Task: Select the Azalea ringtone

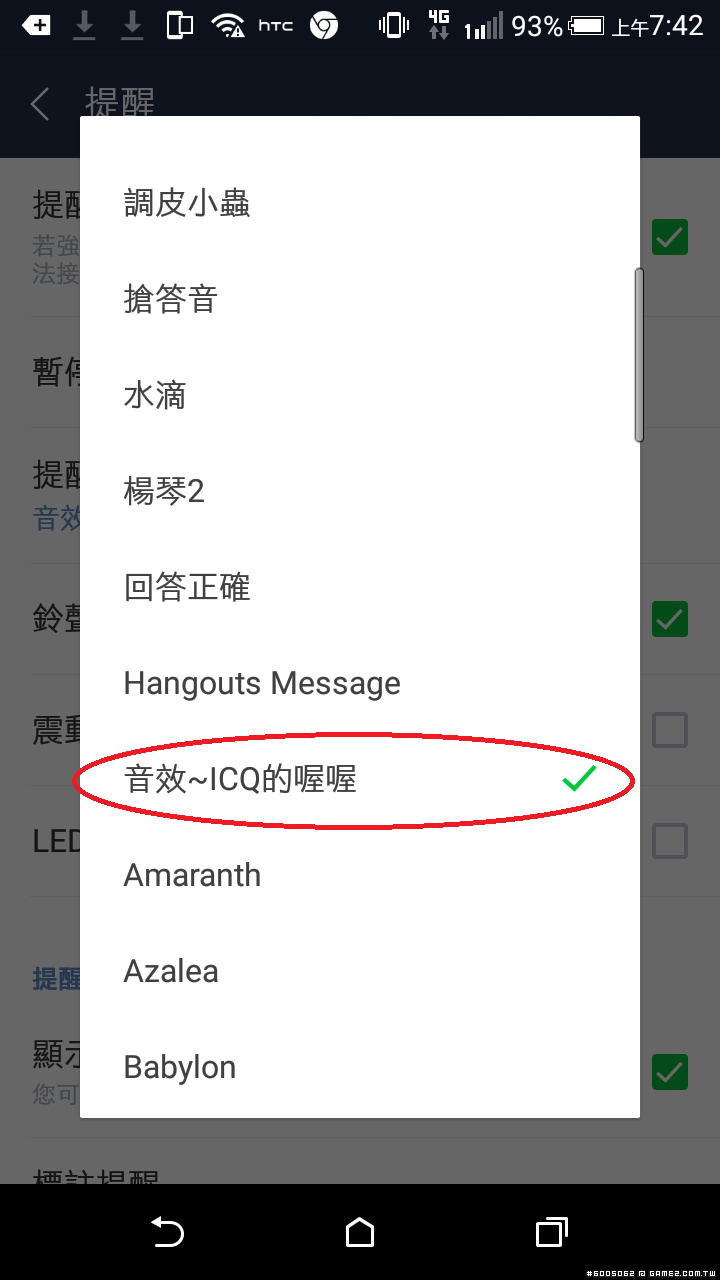Action: point(171,972)
